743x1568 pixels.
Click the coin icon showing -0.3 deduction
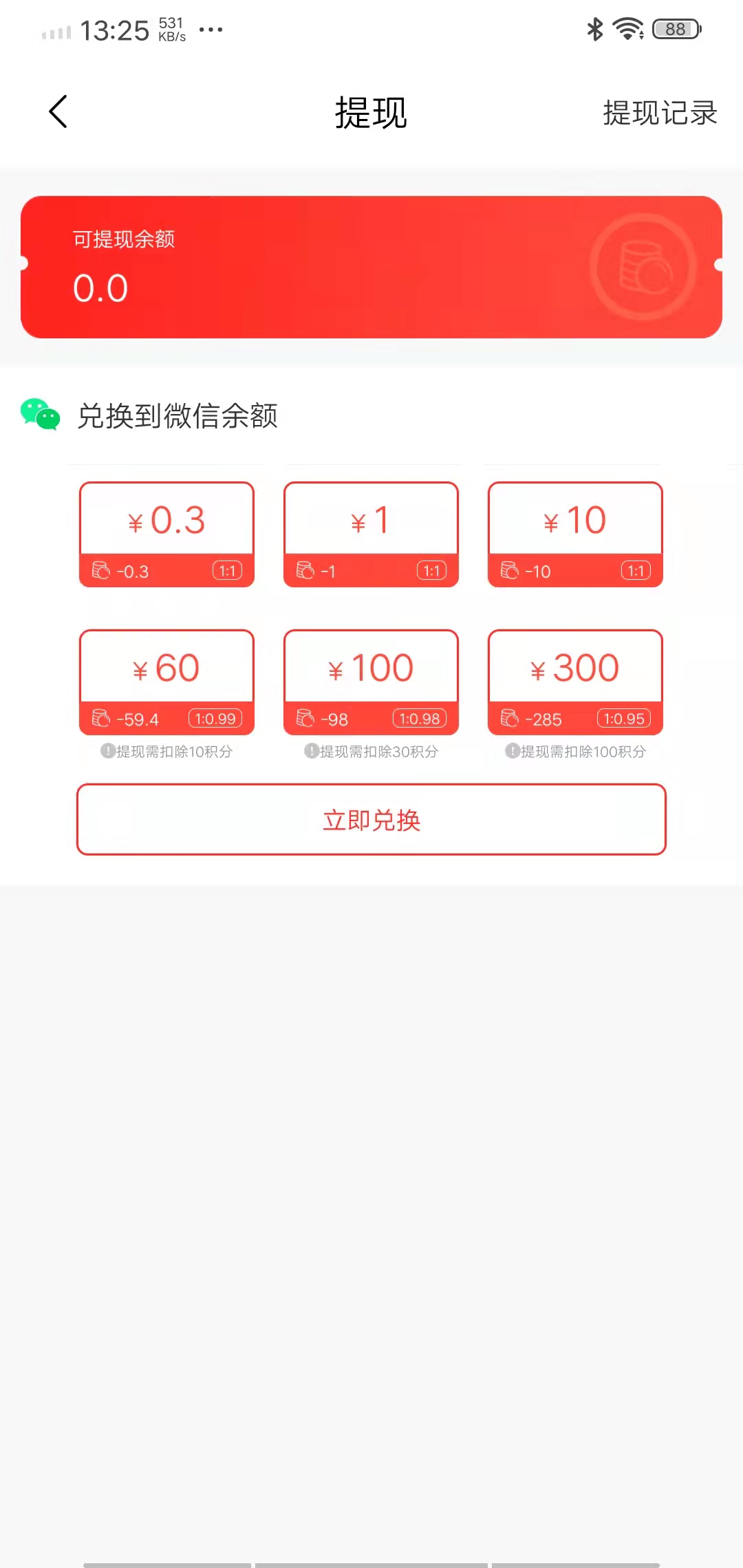click(x=100, y=569)
